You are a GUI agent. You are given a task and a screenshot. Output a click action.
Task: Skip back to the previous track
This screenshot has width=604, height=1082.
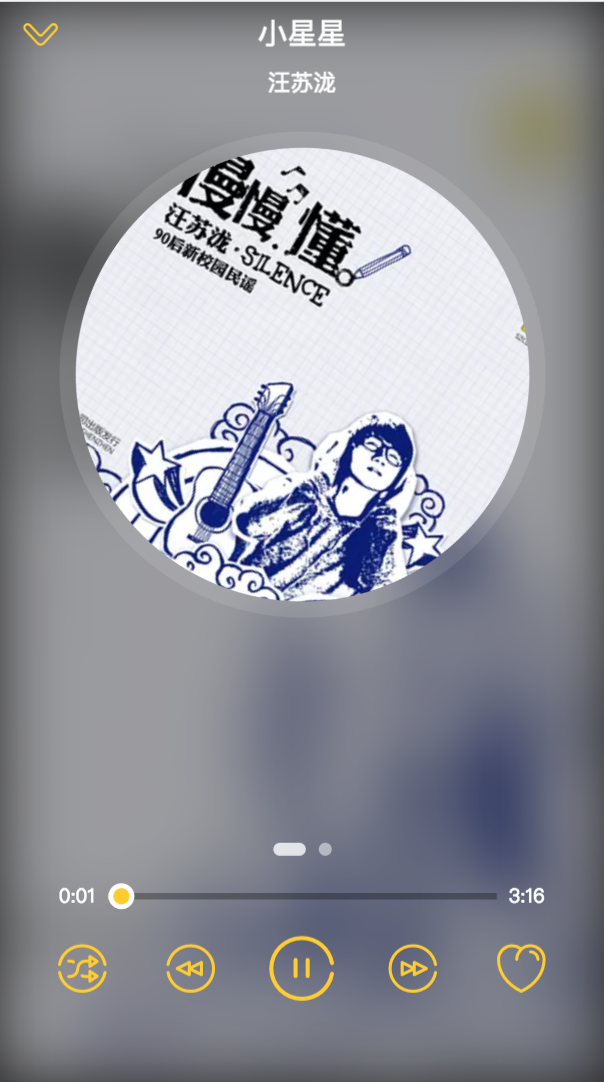190,968
